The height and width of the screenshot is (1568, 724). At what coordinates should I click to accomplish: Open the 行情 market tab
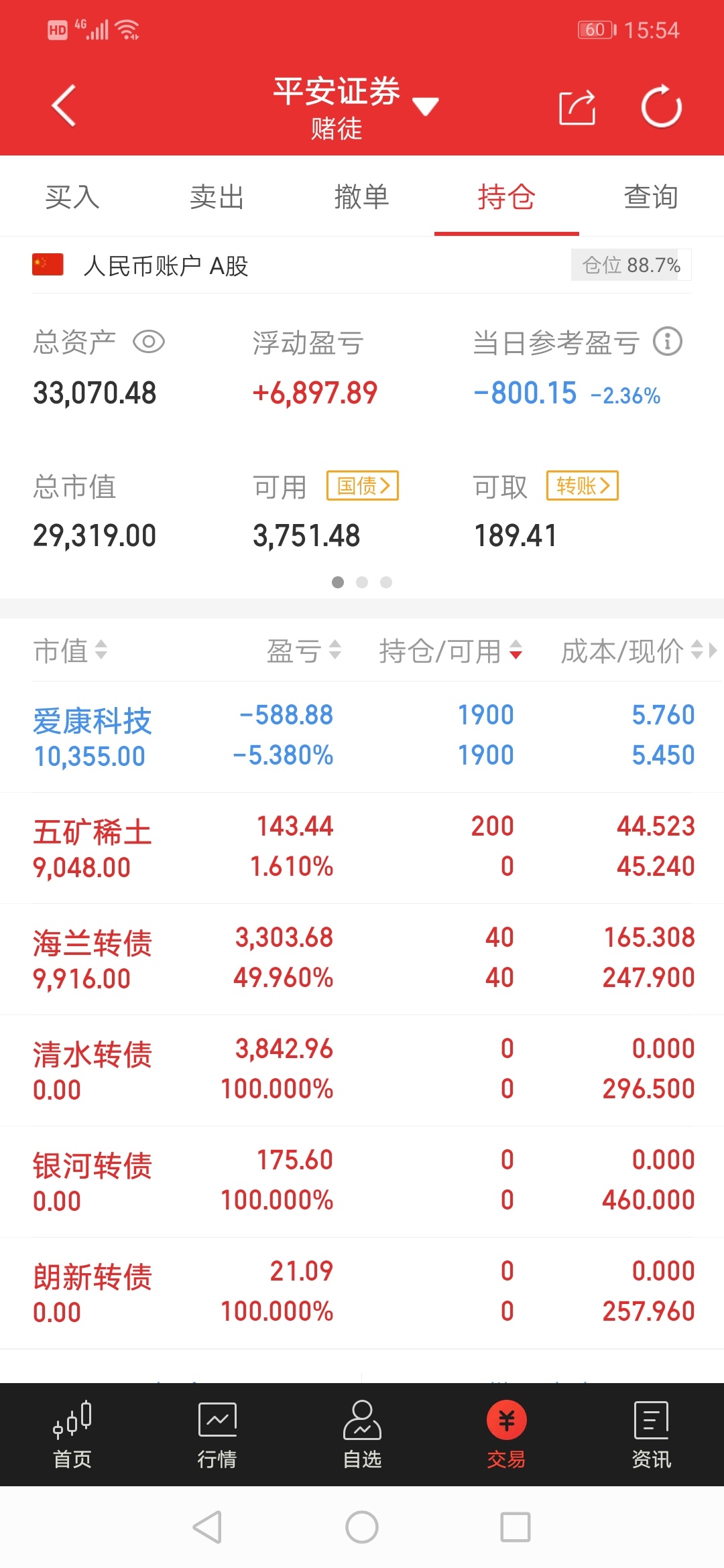pyautogui.click(x=217, y=1435)
